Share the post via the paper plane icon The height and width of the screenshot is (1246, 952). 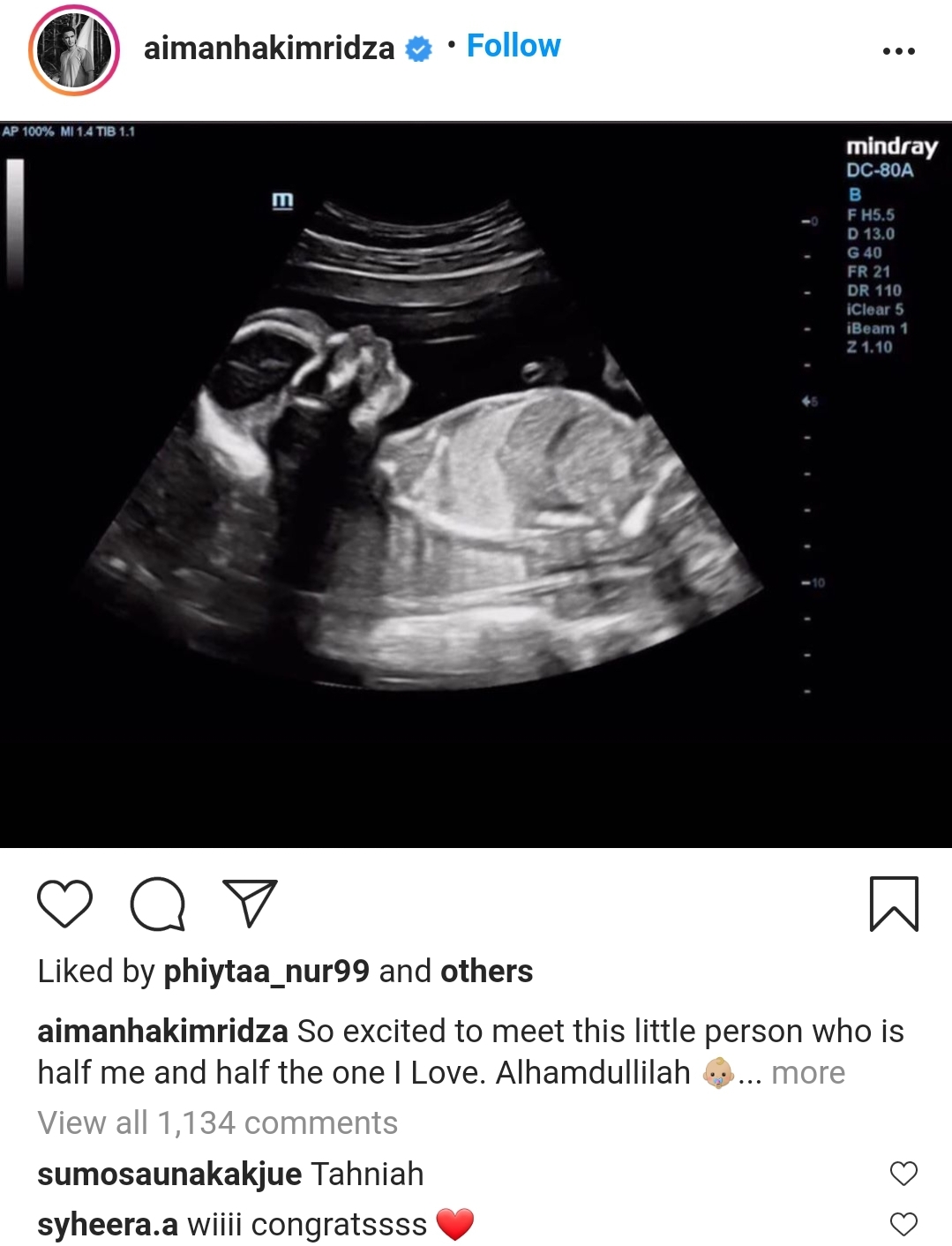250,903
